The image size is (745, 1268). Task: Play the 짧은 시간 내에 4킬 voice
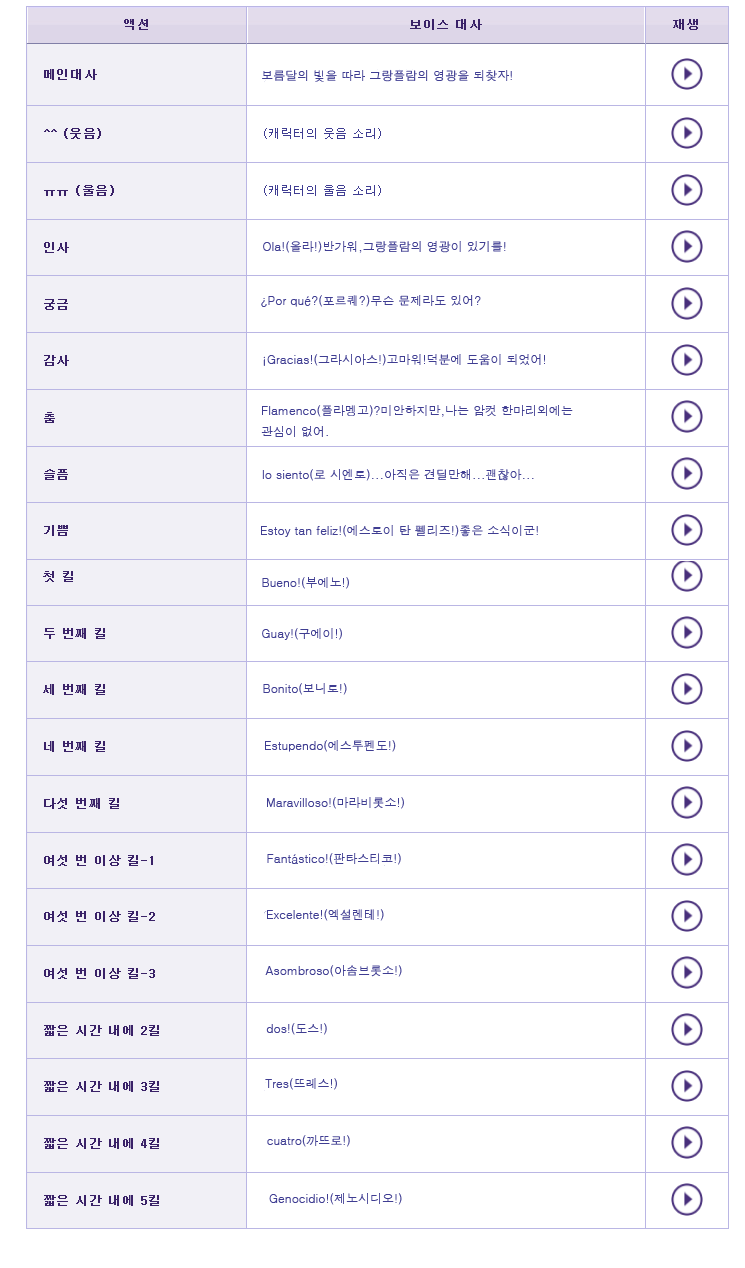click(686, 1143)
